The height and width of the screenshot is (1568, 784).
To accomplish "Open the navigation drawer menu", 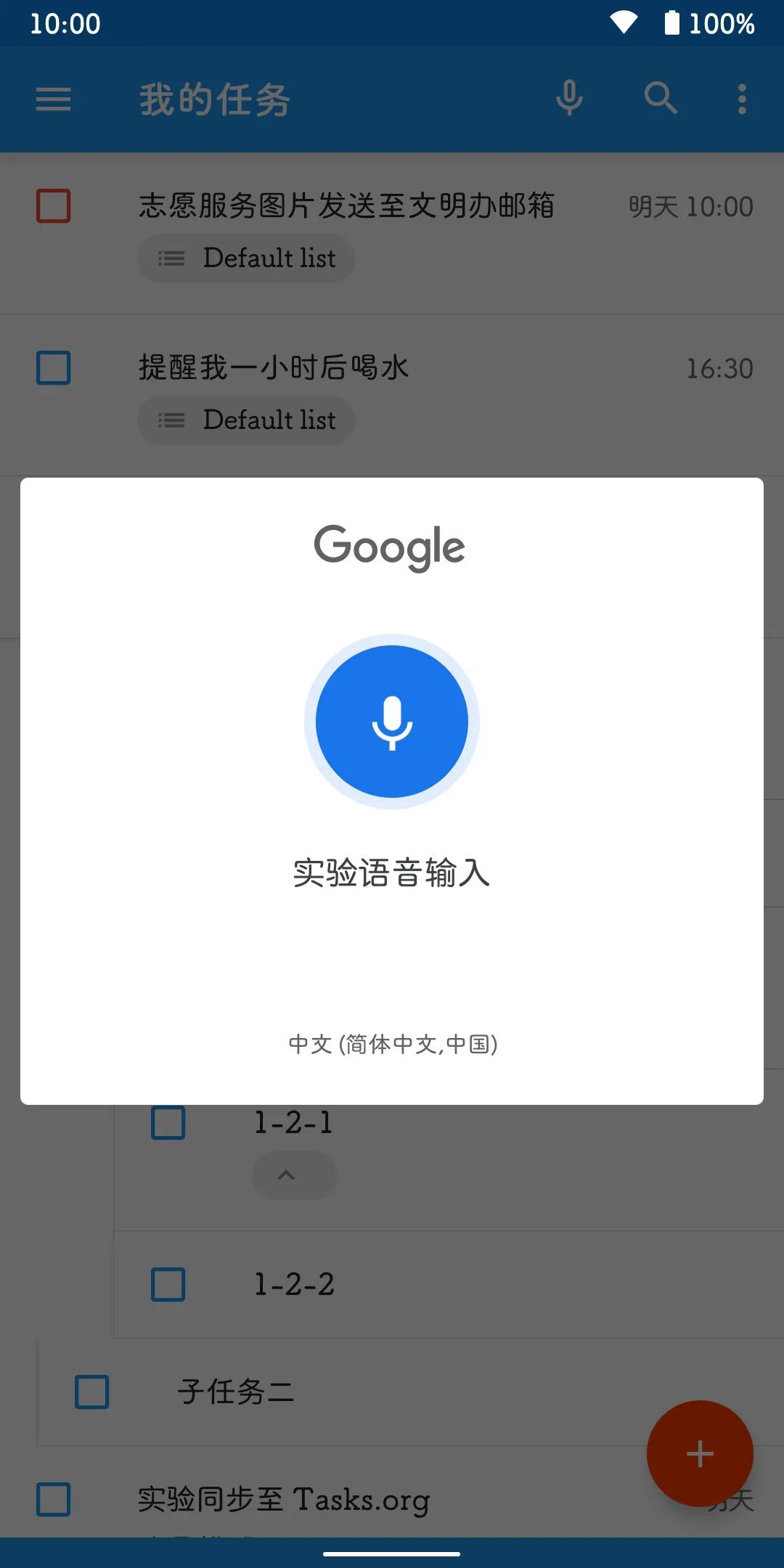I will (x=54, y=99).
